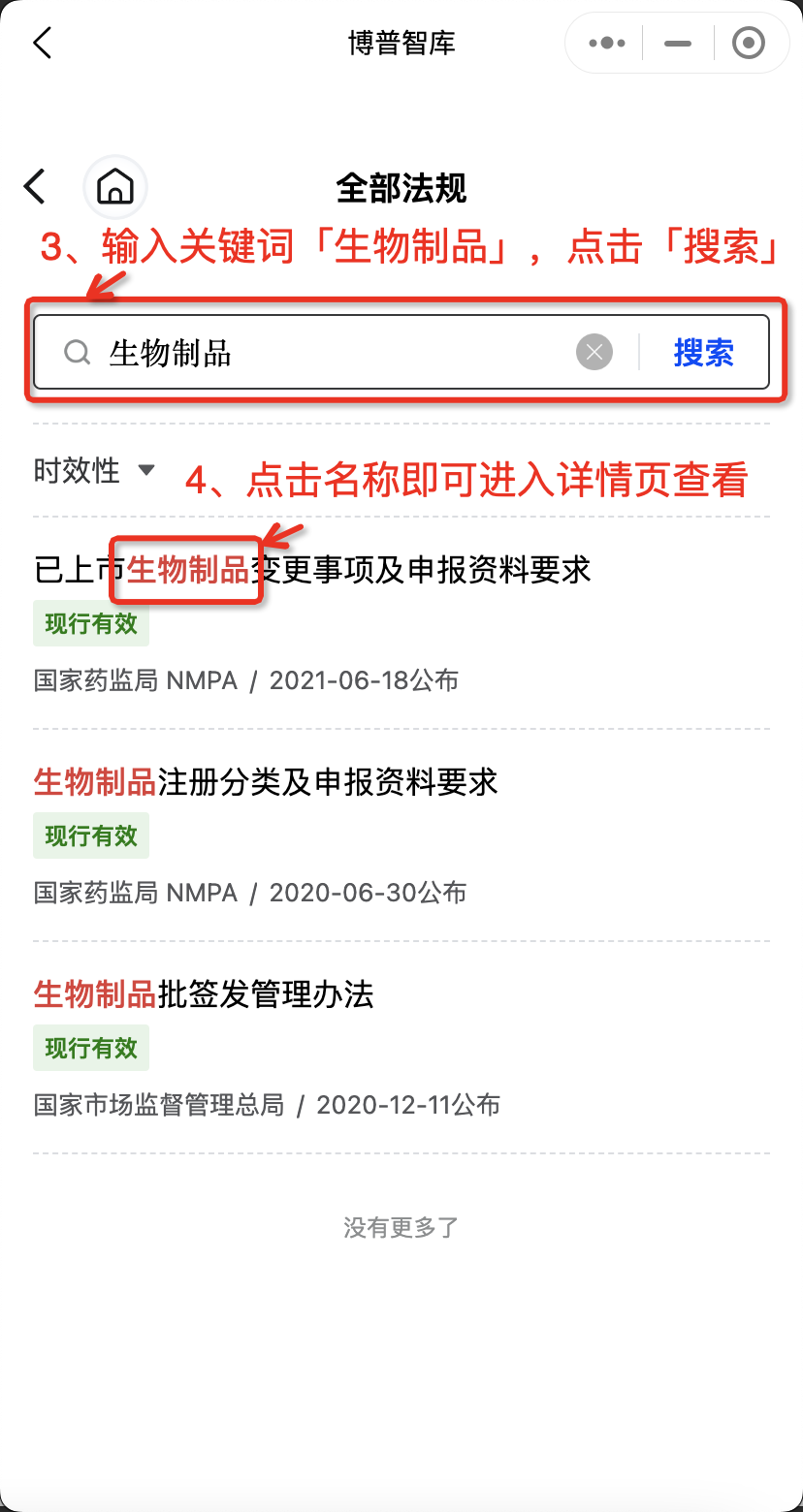
Task: Clear the search keyword
Action: click(x=594, y=352)
